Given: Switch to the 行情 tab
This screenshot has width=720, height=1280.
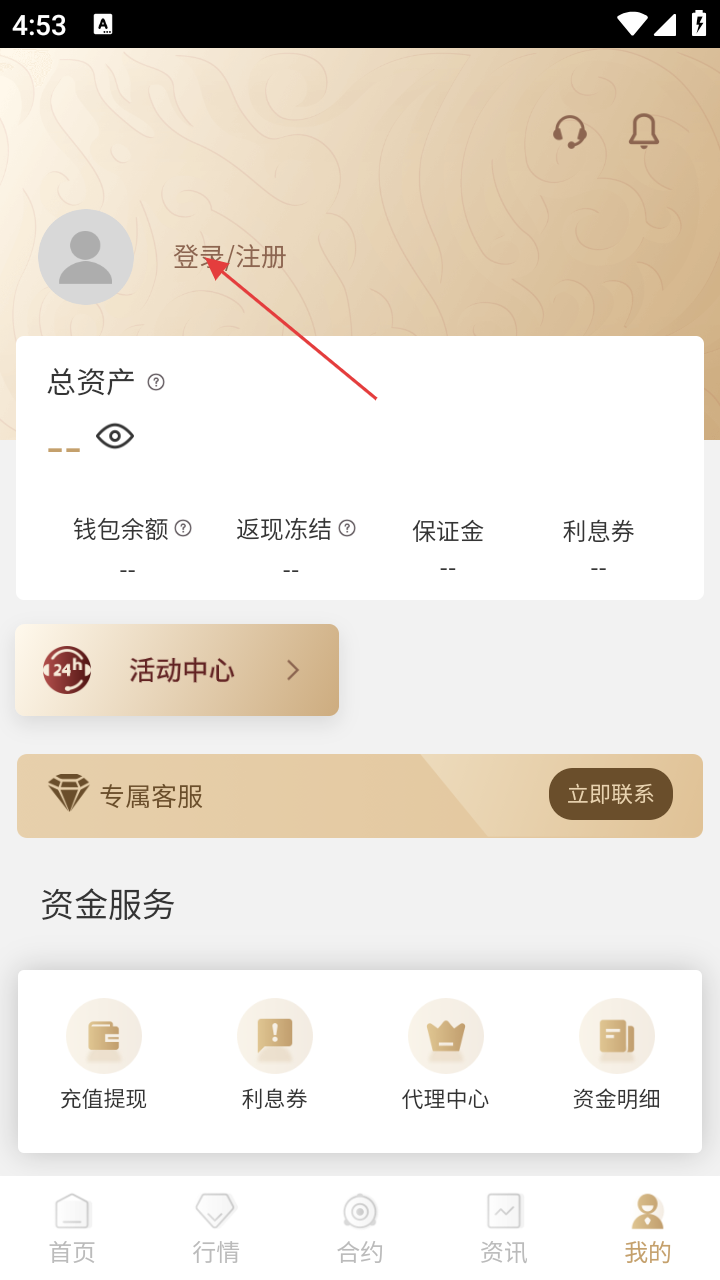Looking at the screenshot, I should tap(216, 1228).
